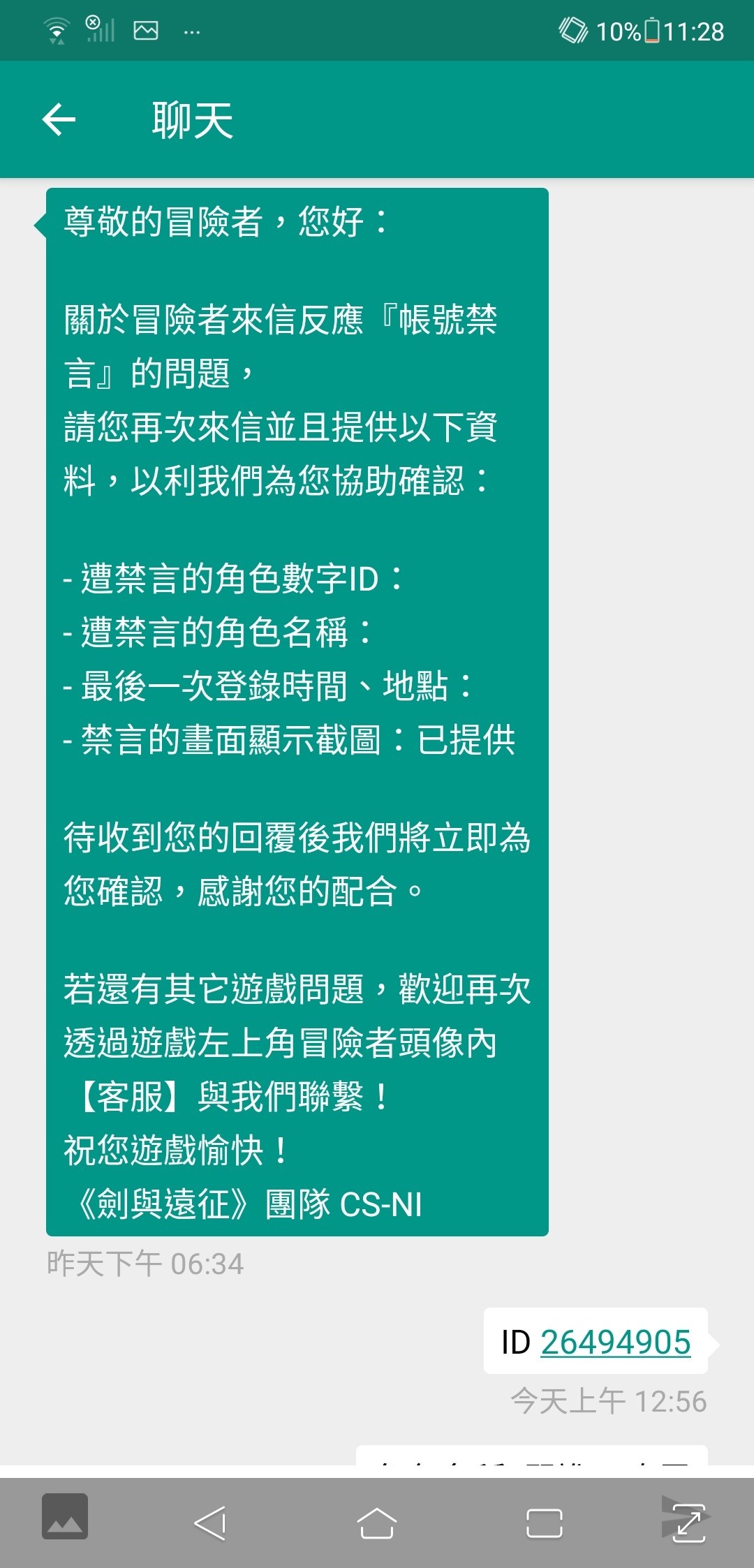Tap the vibrate mode icon near the clock
Screen dimensions: 754x1568
[x=574, y=29]
